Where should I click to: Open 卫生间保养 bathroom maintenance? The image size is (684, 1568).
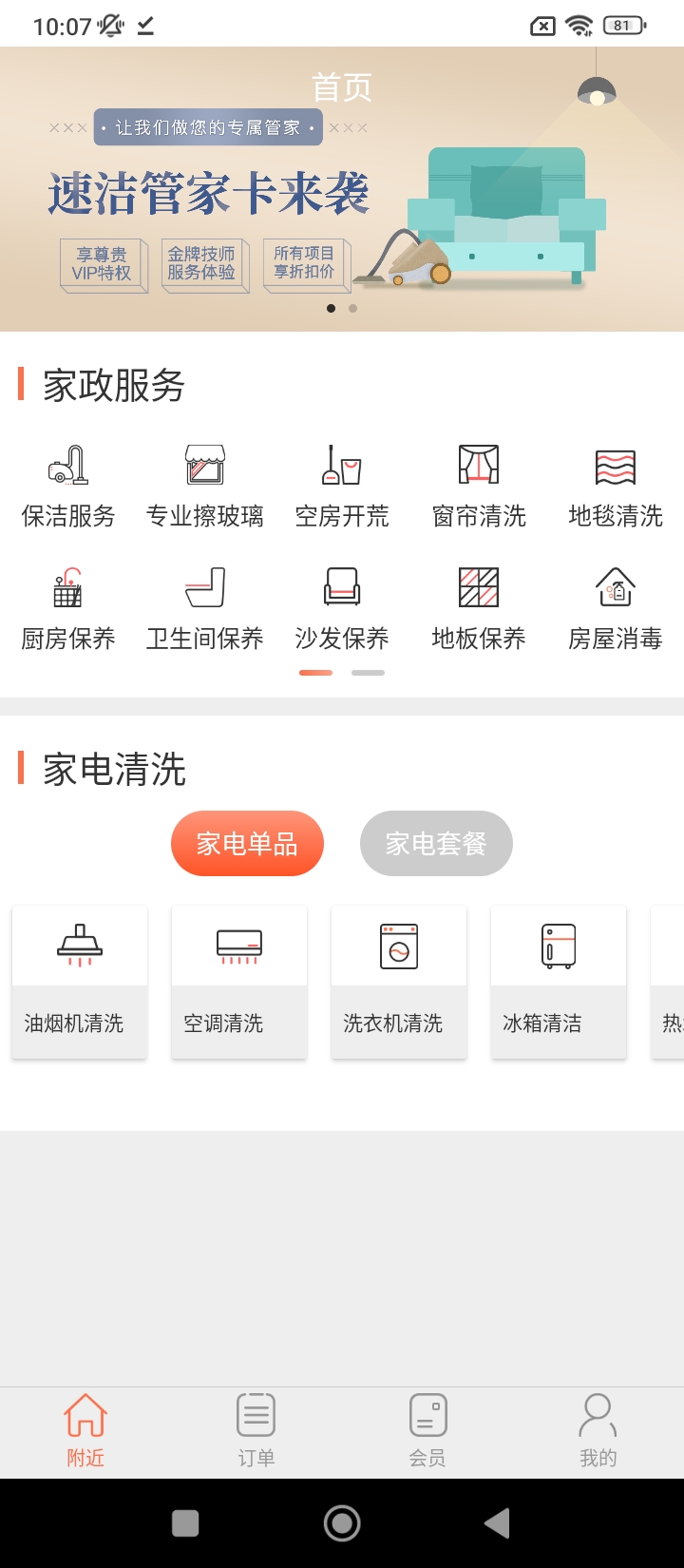coord(205,608)
